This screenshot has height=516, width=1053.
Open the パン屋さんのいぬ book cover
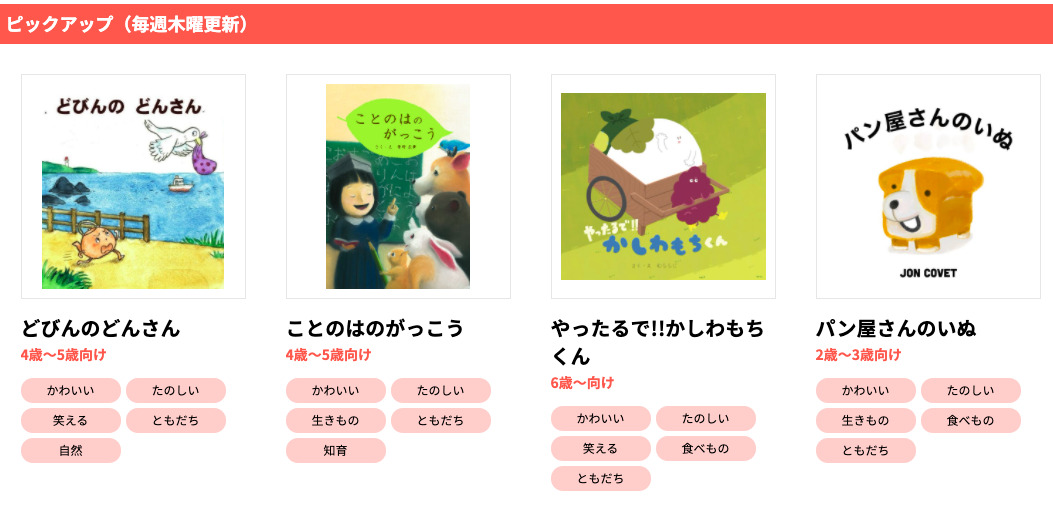coord(928,186)
